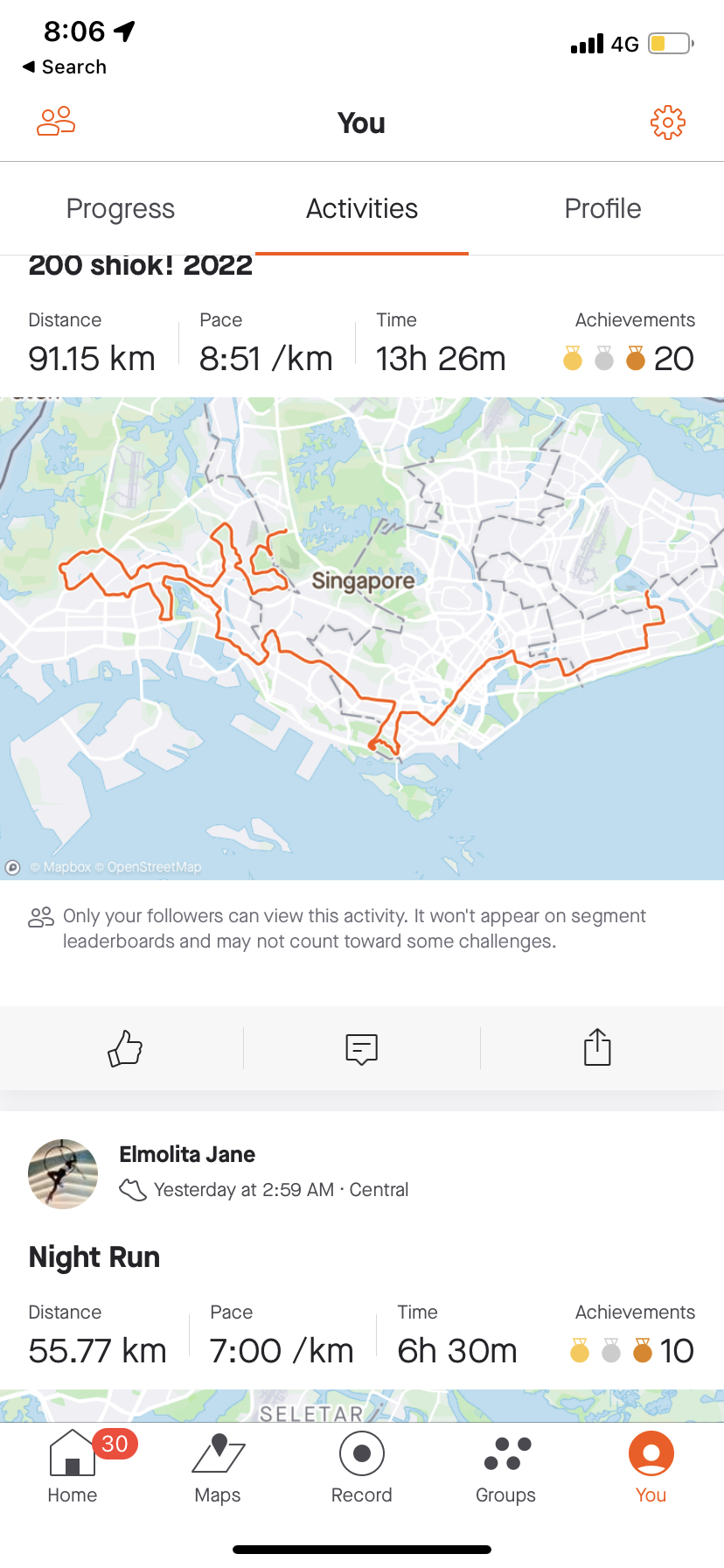Viewport: 724px width, 1568px height.
Task: Open the Night Run activity
Action: [x=94, y=1257]
